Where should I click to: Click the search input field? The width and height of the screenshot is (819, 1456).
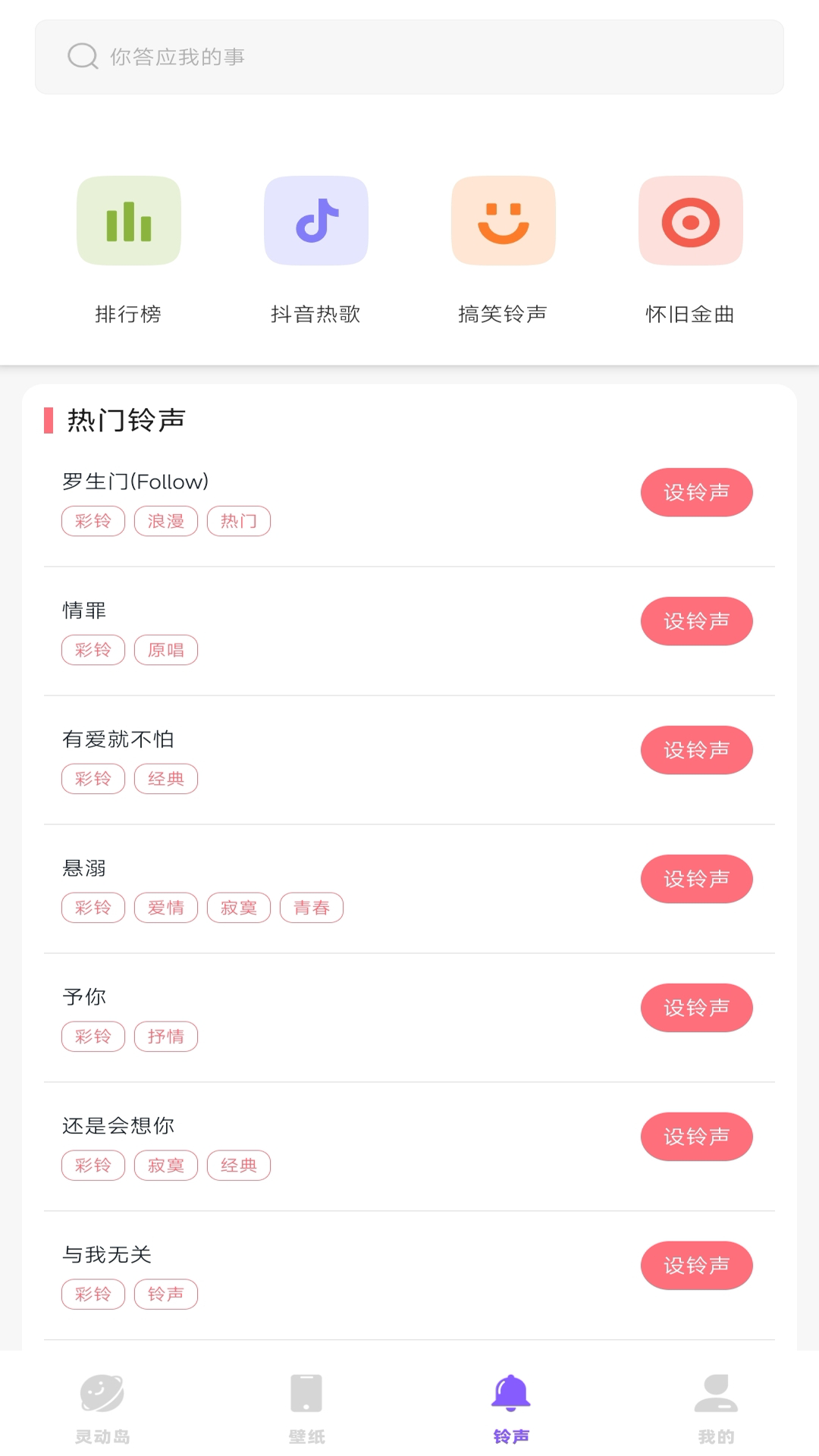point(409,57)
